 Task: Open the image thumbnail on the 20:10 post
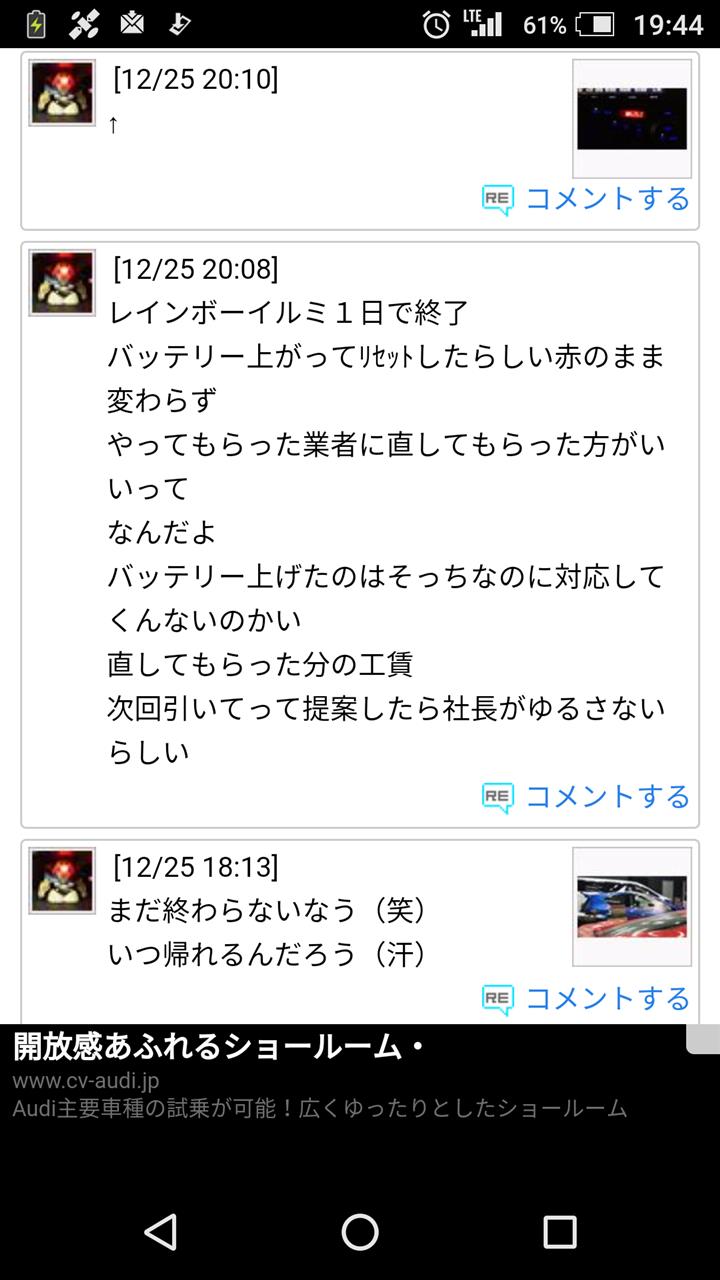tap(632, 119)
